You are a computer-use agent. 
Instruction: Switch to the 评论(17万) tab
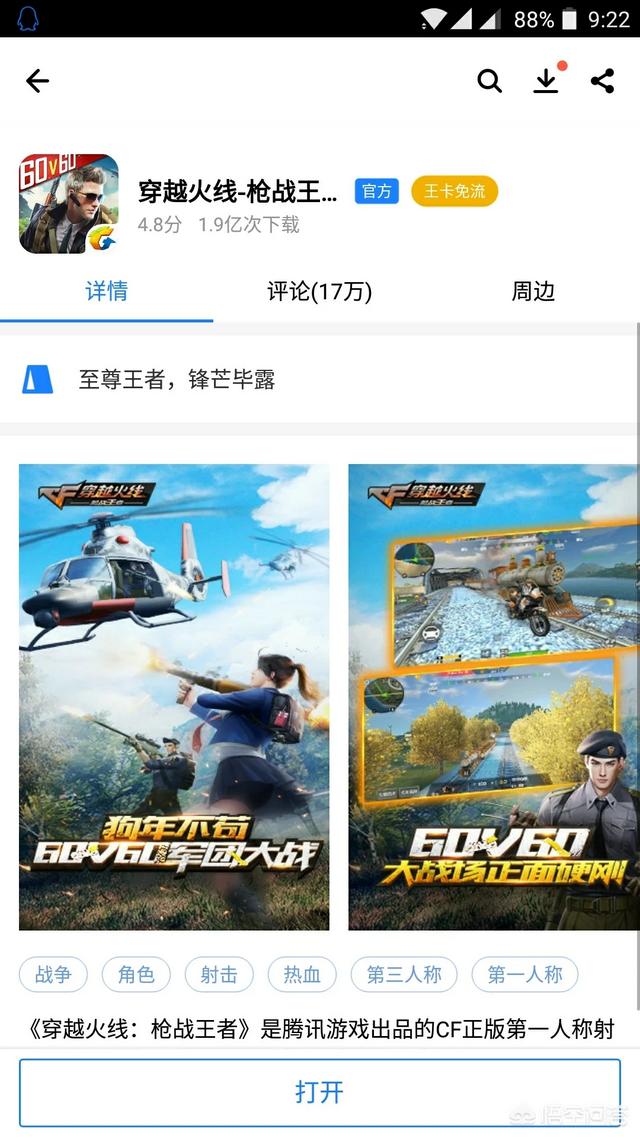(319, 291)
